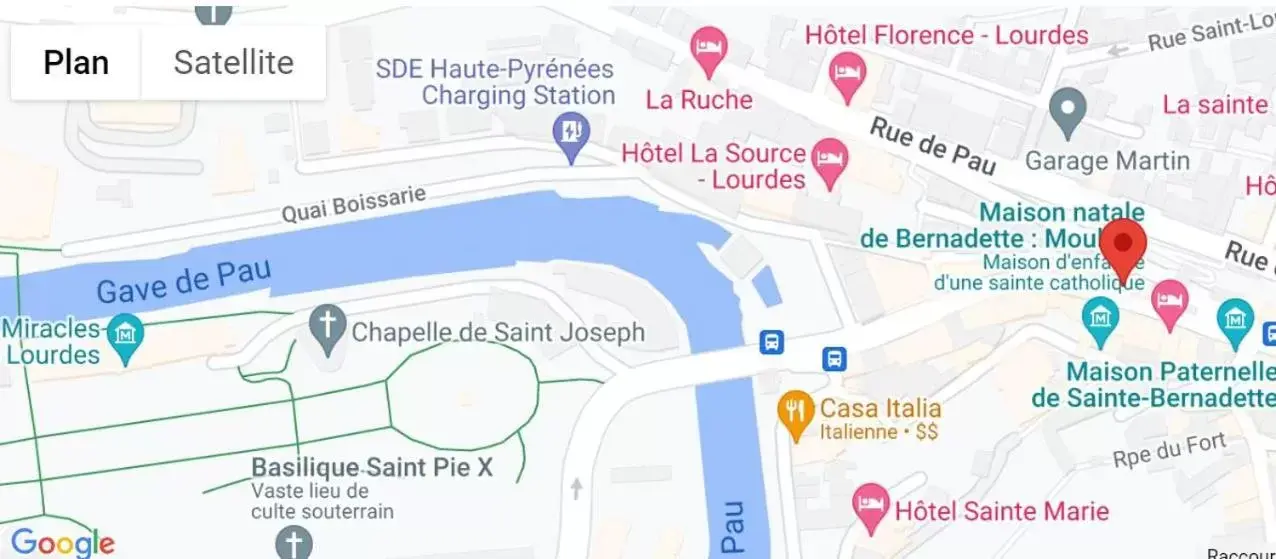Screen dimensions: 1276x559
Task: Select the Hôtel La Source - Lourdes pin
Action: (x=829, y=161)
